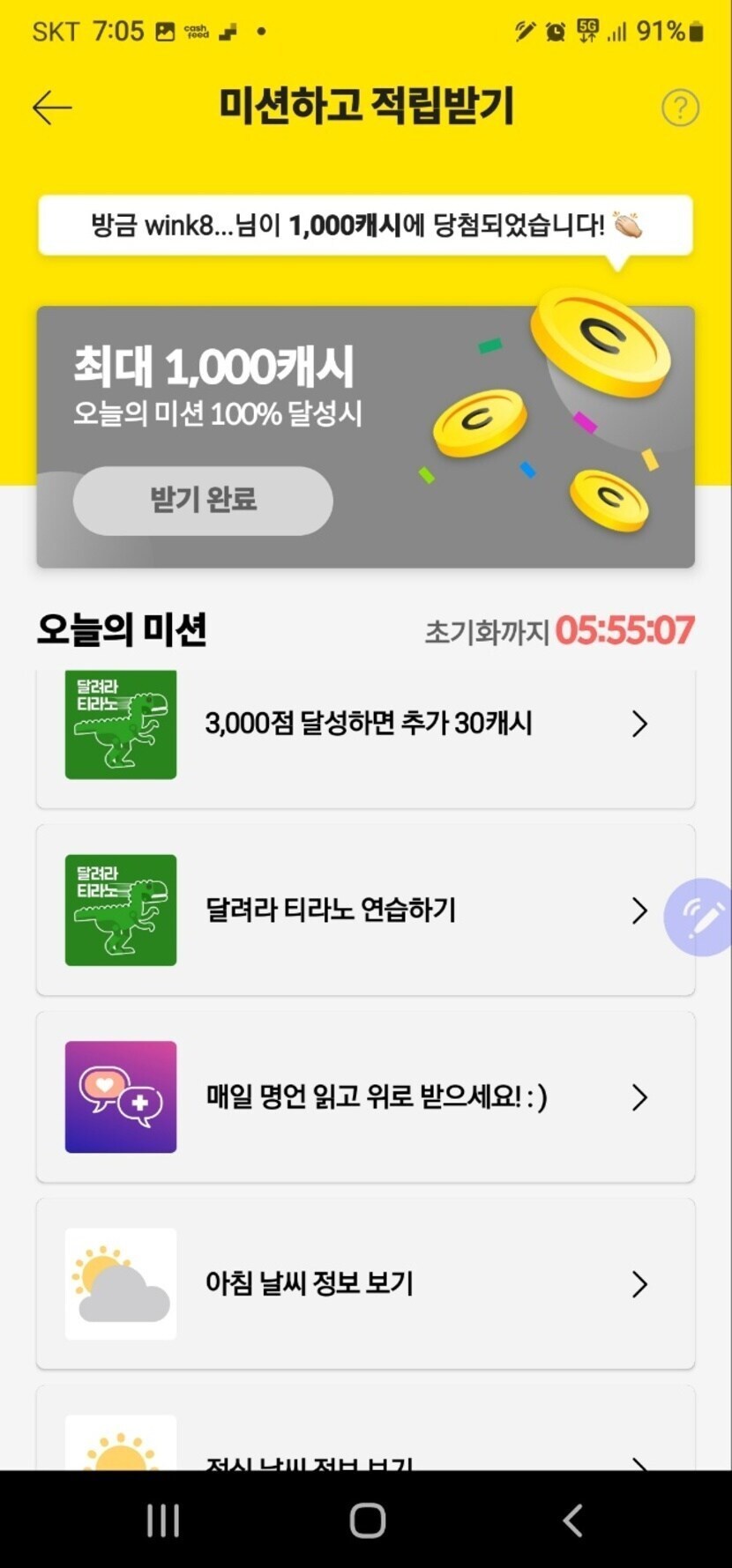
Task: Open the help question mark icon
Action: 680,108
